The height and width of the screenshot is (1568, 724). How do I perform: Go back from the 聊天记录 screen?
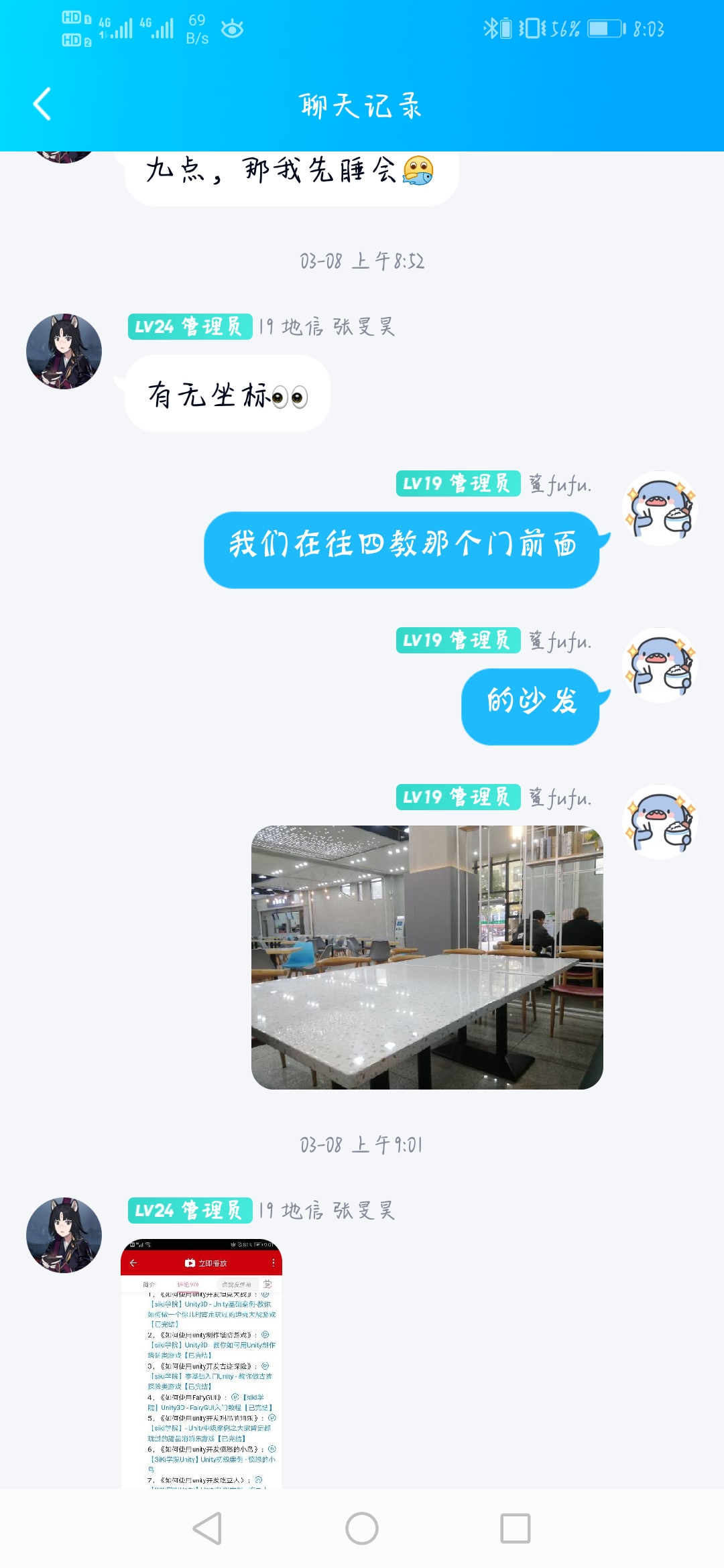(42, 105)
